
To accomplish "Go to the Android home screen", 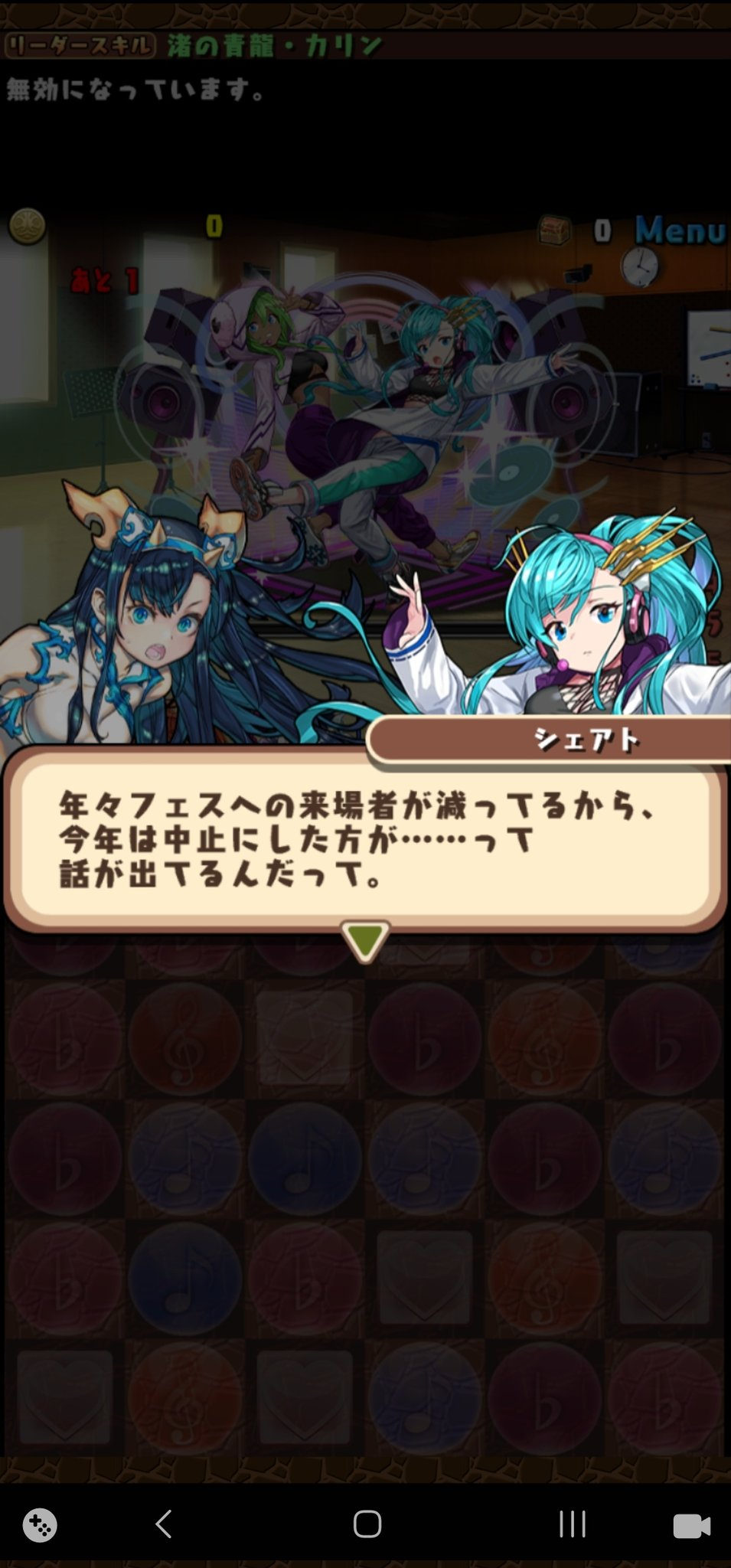I will (x=367, y=1524).
